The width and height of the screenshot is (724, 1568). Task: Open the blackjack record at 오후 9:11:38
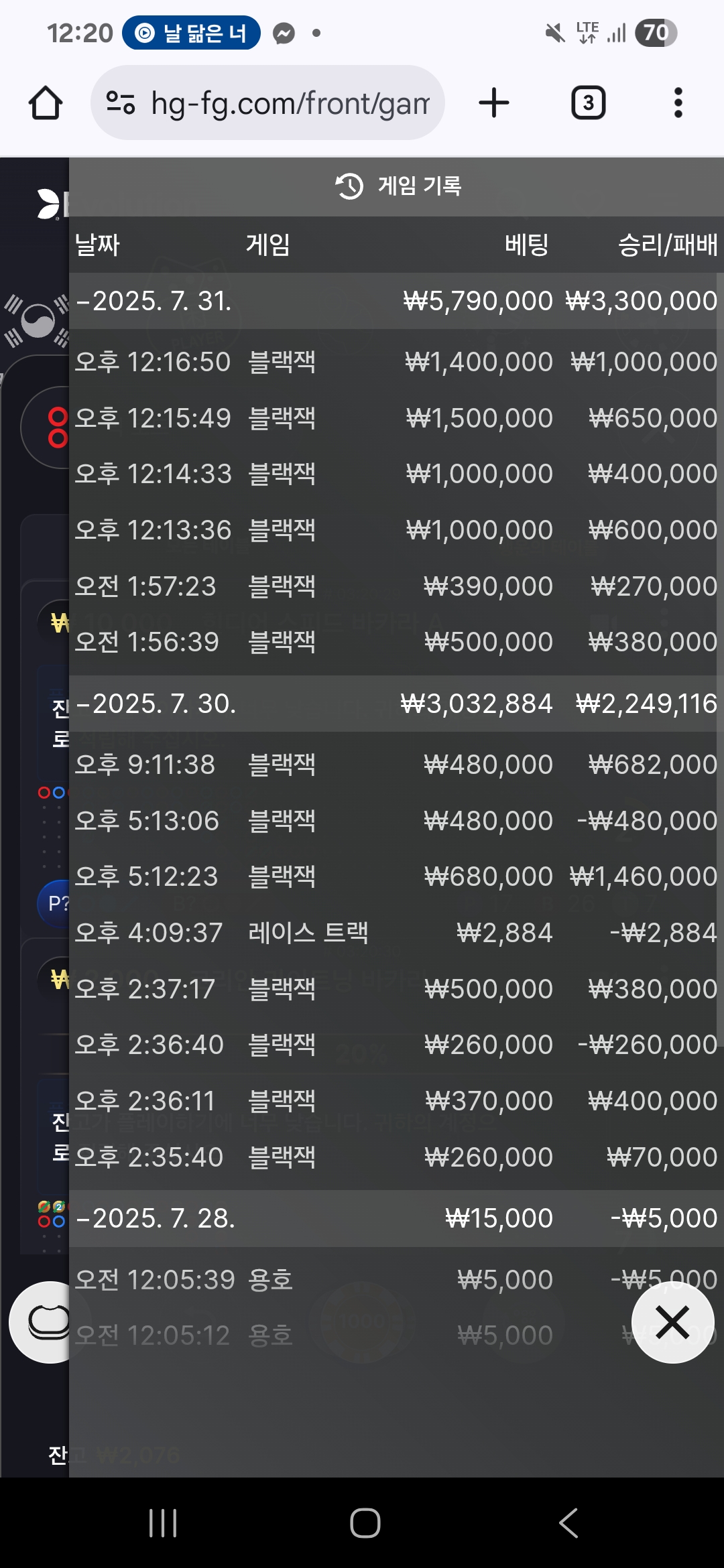pyautogui.click(x=396, y=765)
